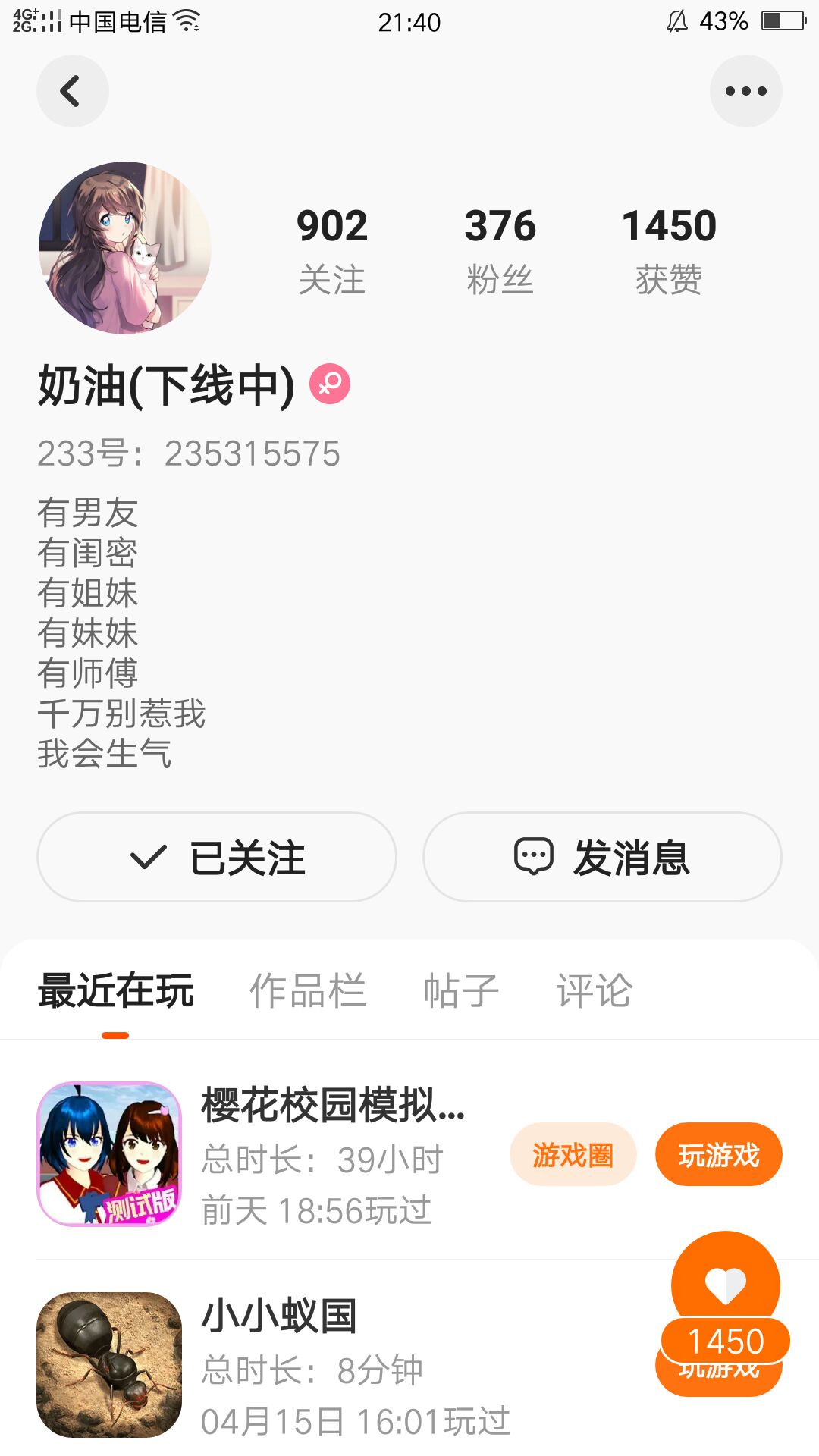819x1456 pixels.
Task: View the profile avatar picture
Action: 125,247
